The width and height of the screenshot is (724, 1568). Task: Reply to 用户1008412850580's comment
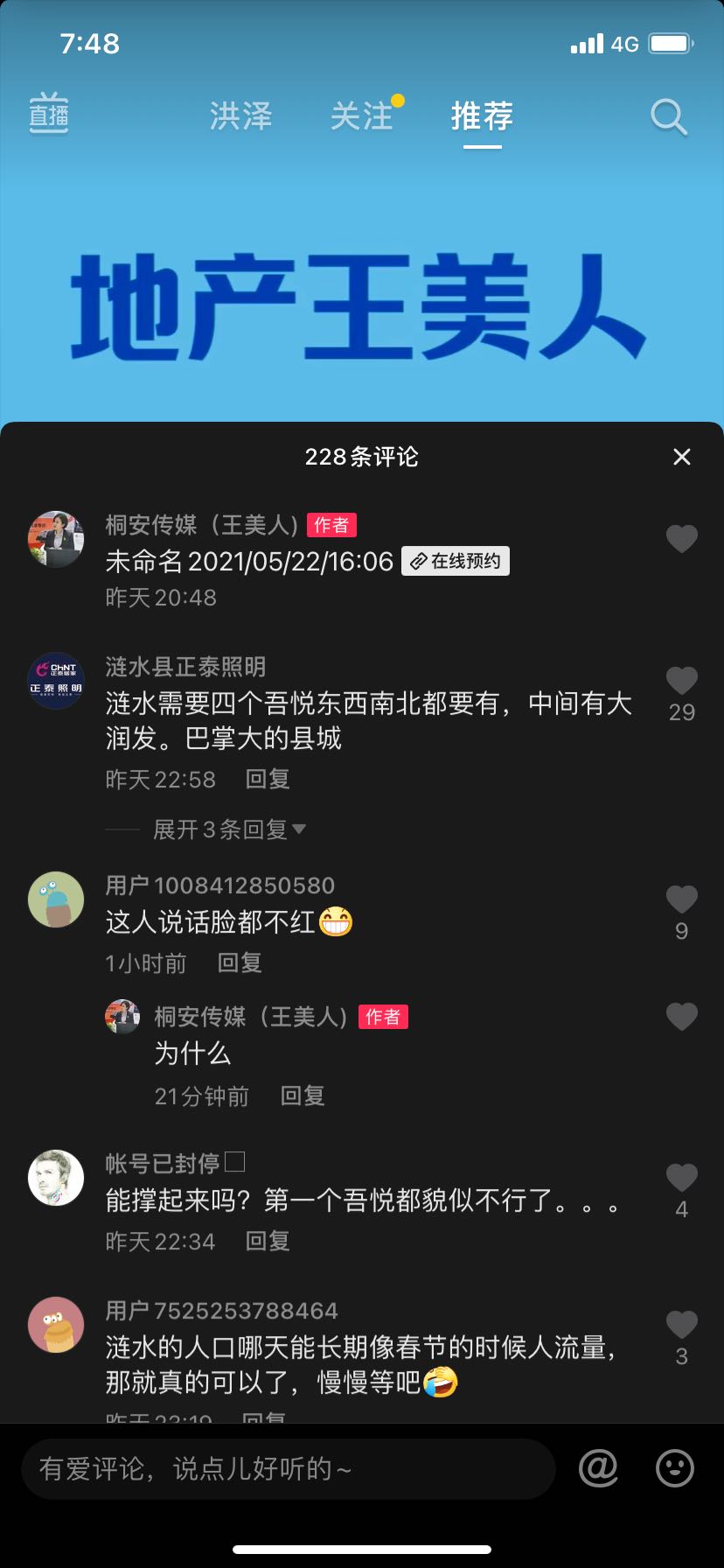pyautogui.click(x=240, y=962)
